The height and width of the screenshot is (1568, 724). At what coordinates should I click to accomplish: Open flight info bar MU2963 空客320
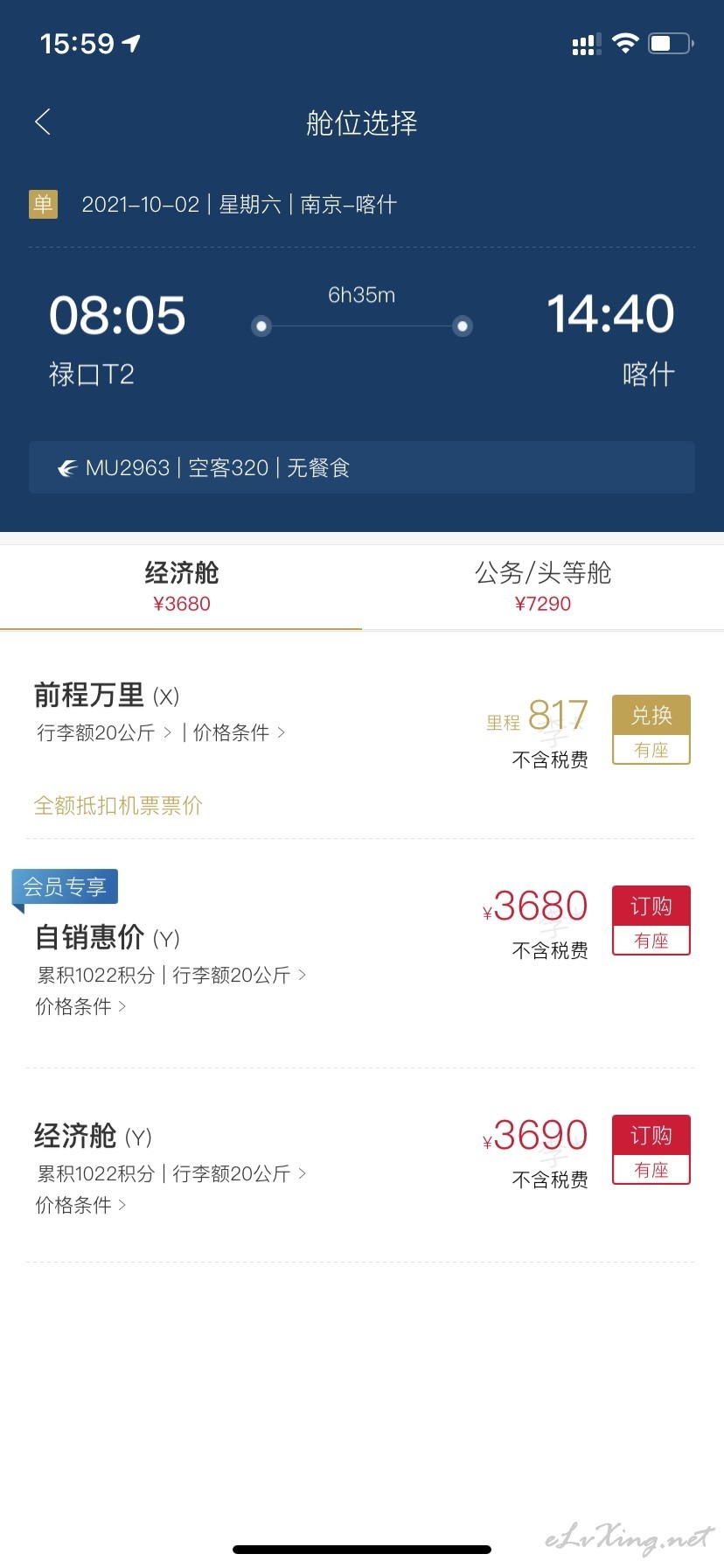tap(362, 467)
